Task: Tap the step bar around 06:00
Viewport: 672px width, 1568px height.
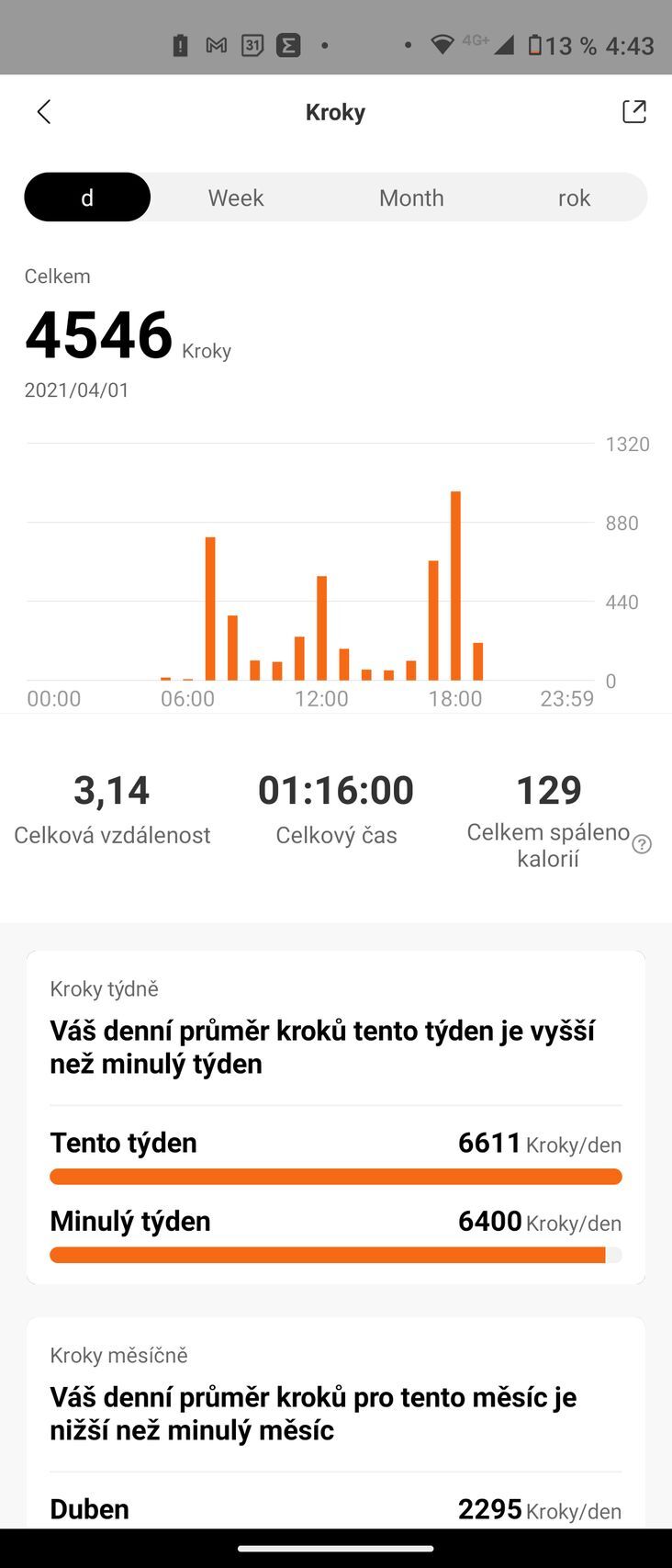Action: coord(210,606)
